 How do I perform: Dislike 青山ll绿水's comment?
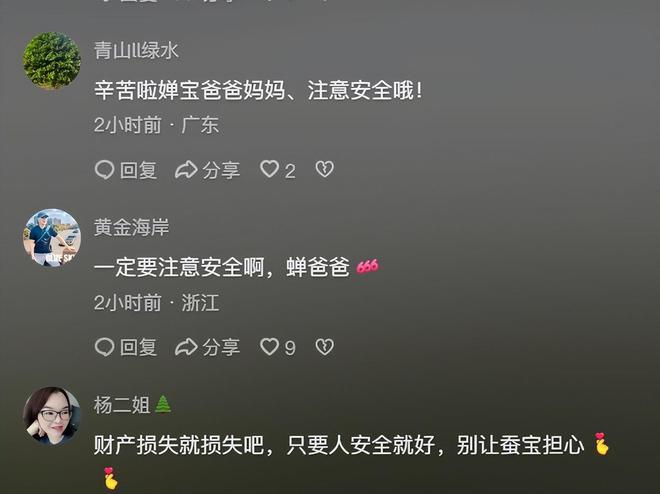pyautogui.click(x=324, y=170)
